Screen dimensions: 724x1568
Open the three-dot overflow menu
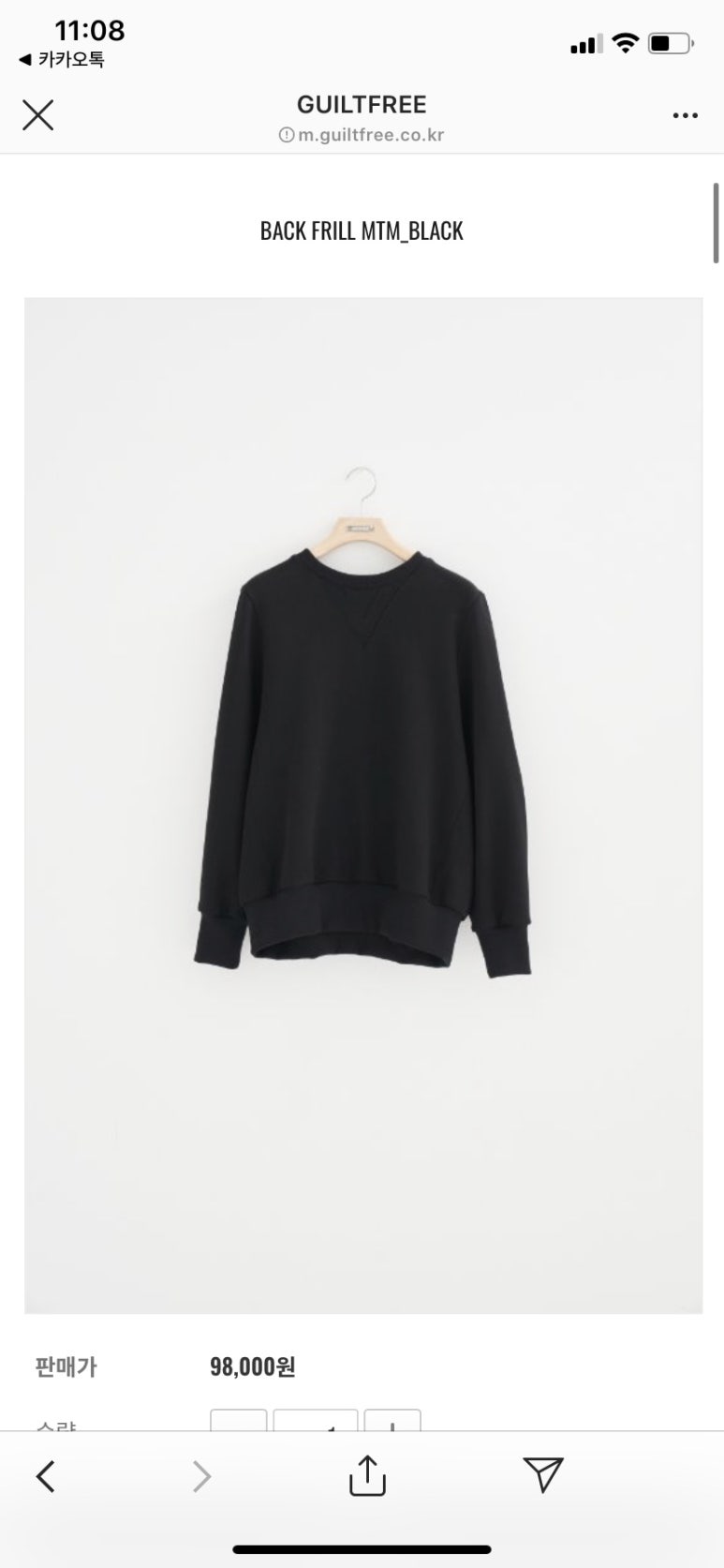[685, 115]
